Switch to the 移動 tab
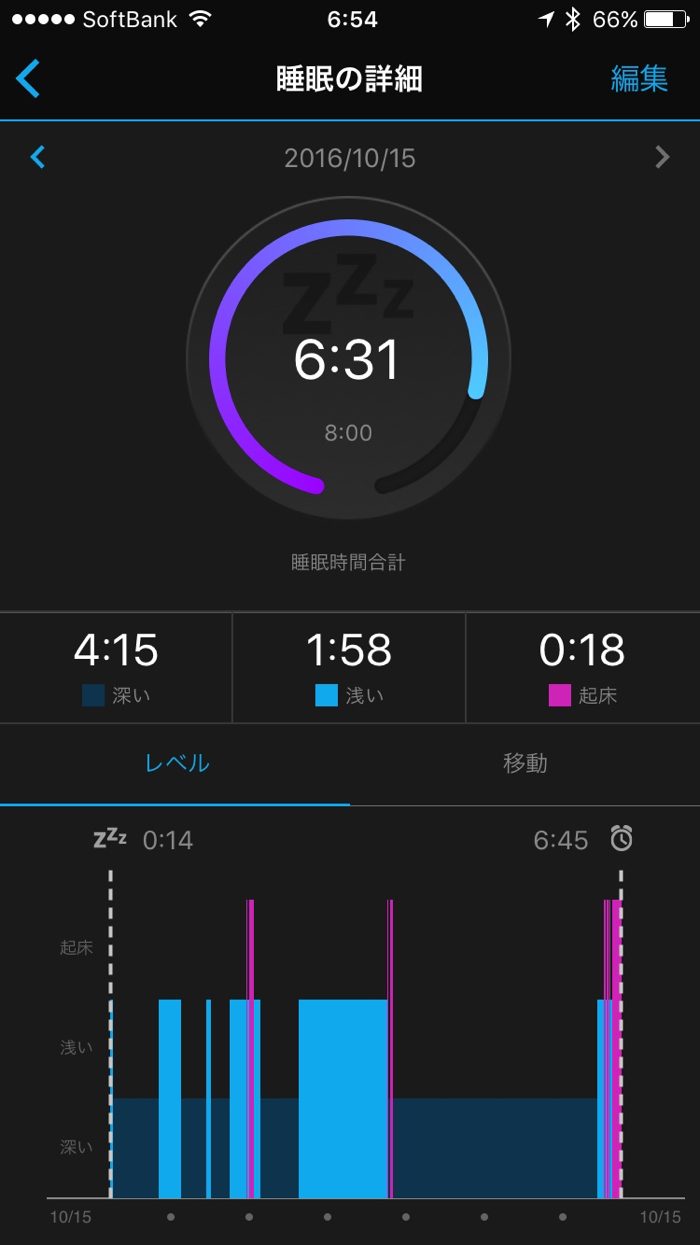 pyautogui.click(x=525, y=764)
